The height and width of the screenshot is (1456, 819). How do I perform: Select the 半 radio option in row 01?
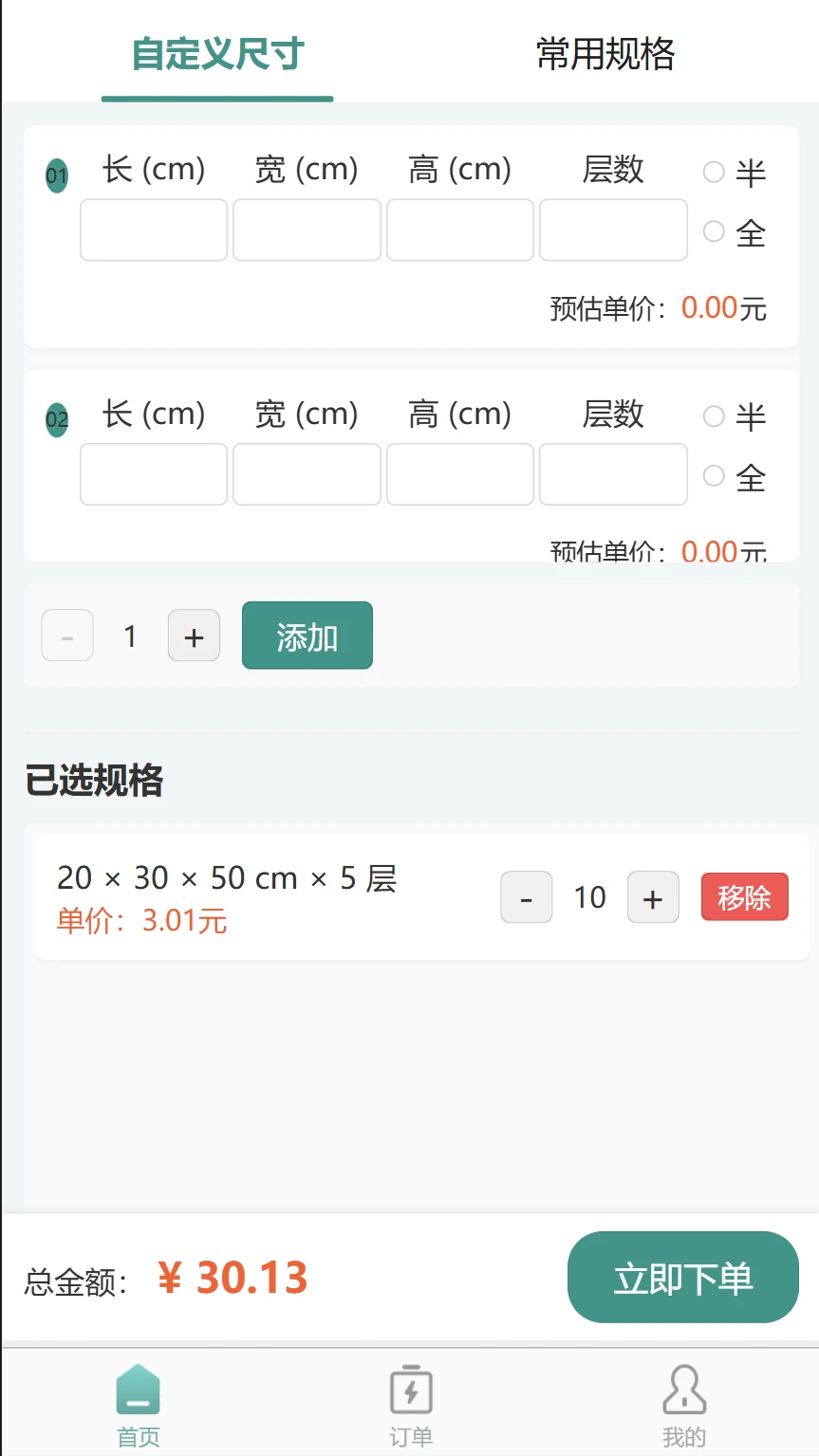point(715,172)
